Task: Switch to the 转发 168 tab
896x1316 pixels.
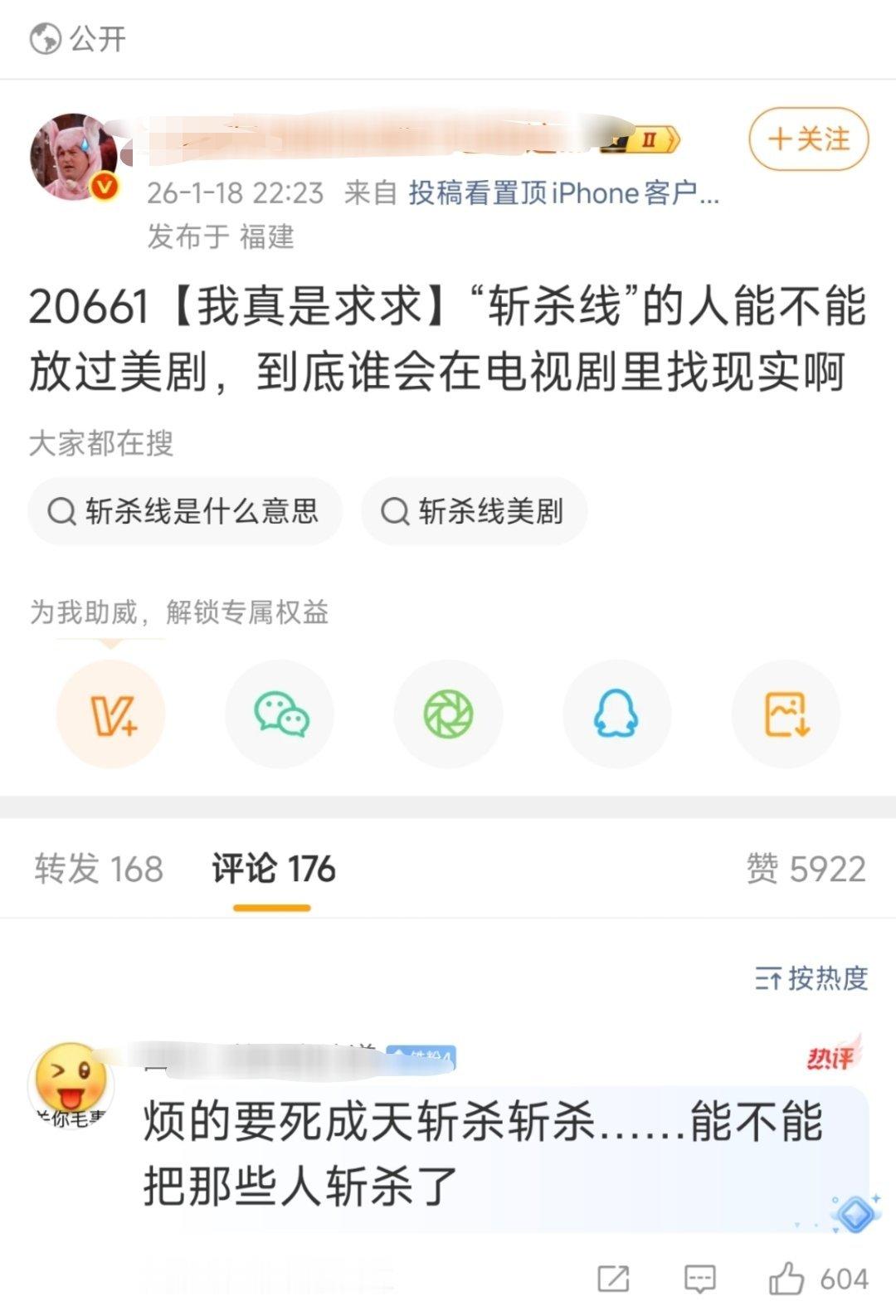Action: pyautogui.click(x=98, y=870)
